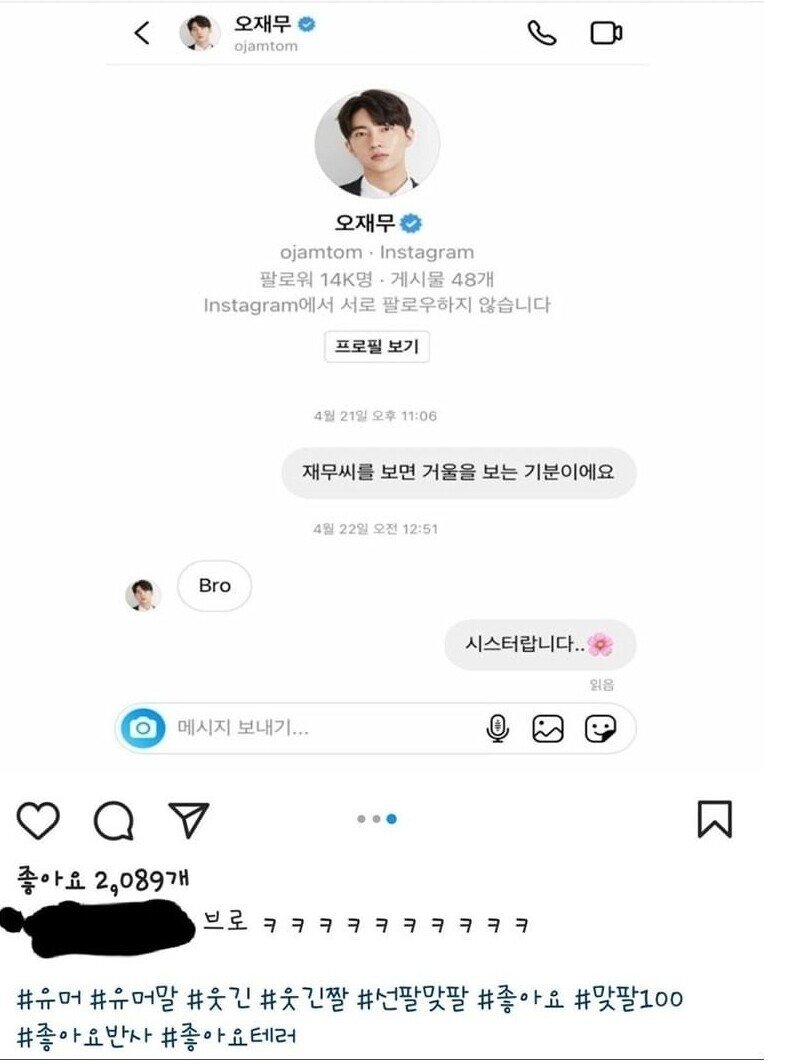Open the comments speech bubble
This screenshot has height=1064, width=807.
(114, 821)
